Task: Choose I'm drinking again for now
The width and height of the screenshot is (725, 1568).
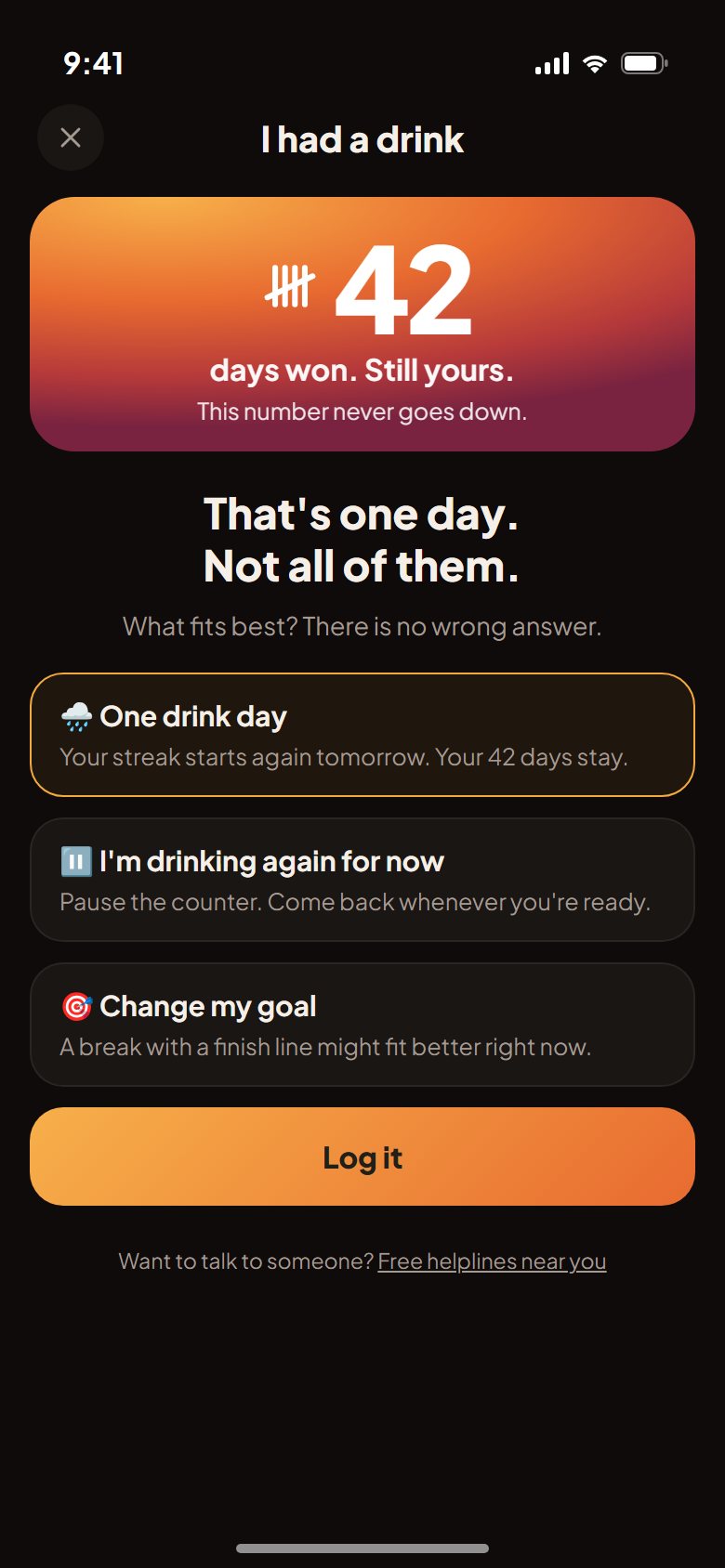Action: coord(362,880)
